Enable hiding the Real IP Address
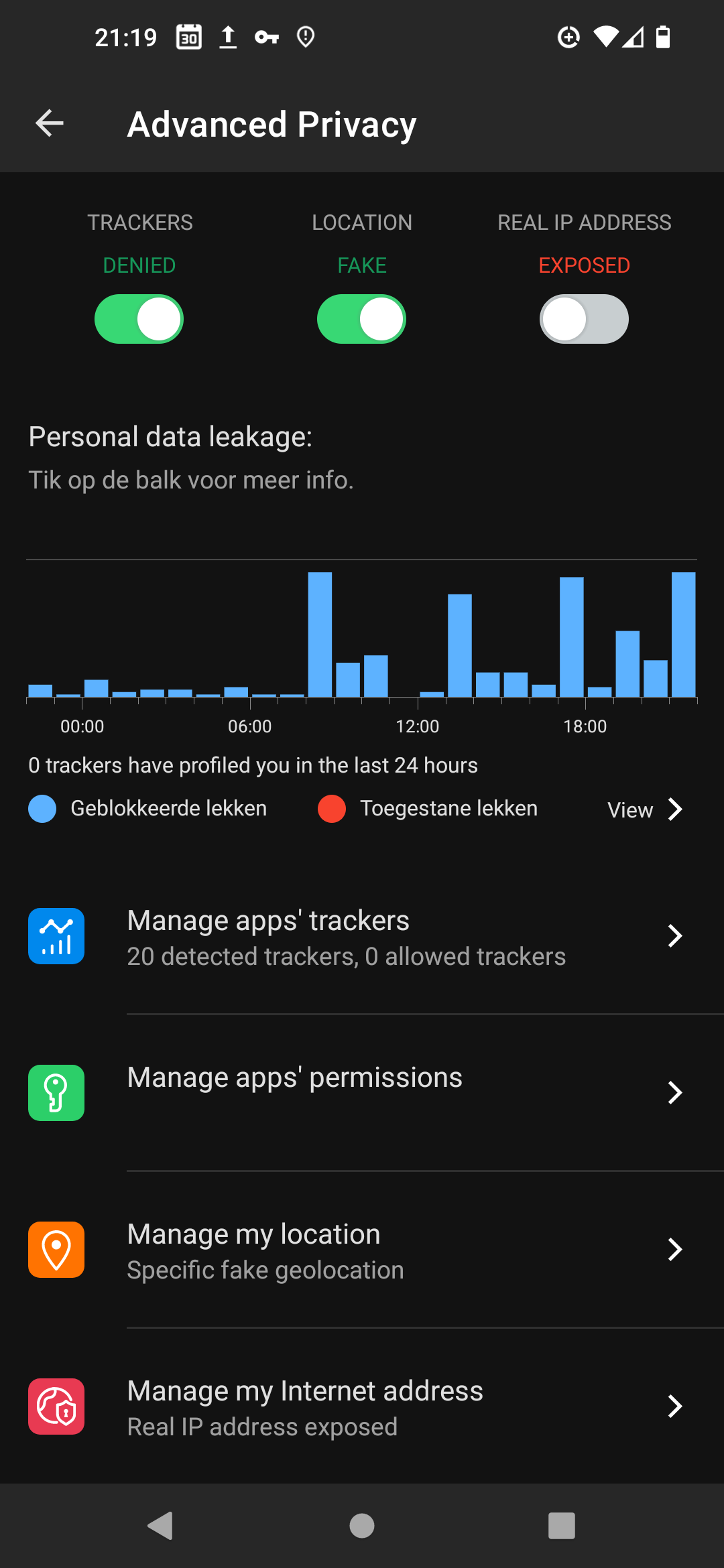 (x=584, y=319)
